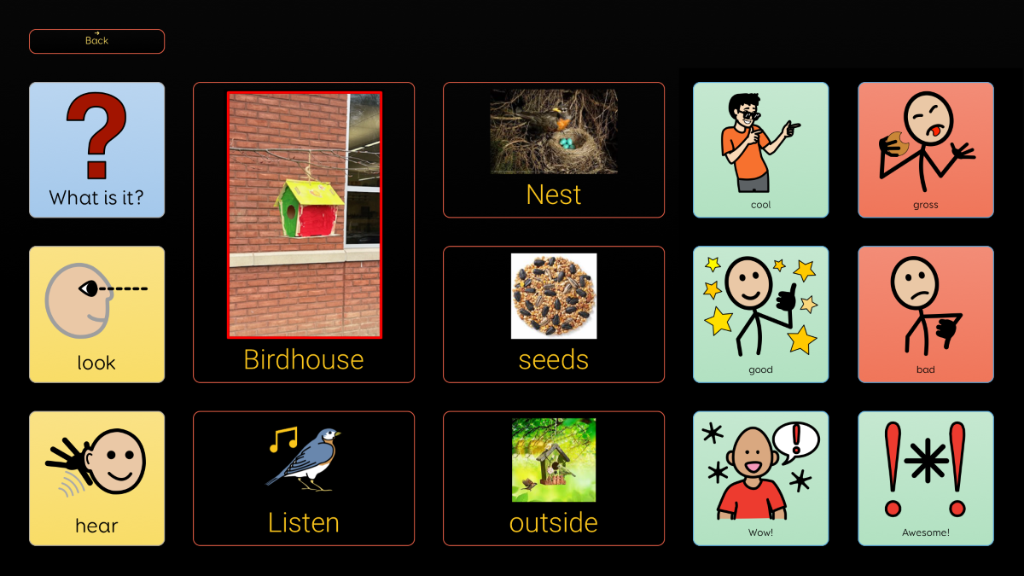The height and width of the screenshot is (576, 1024).
Task: Choose the 'hear' symbol tile
Action: pos(97,478)
